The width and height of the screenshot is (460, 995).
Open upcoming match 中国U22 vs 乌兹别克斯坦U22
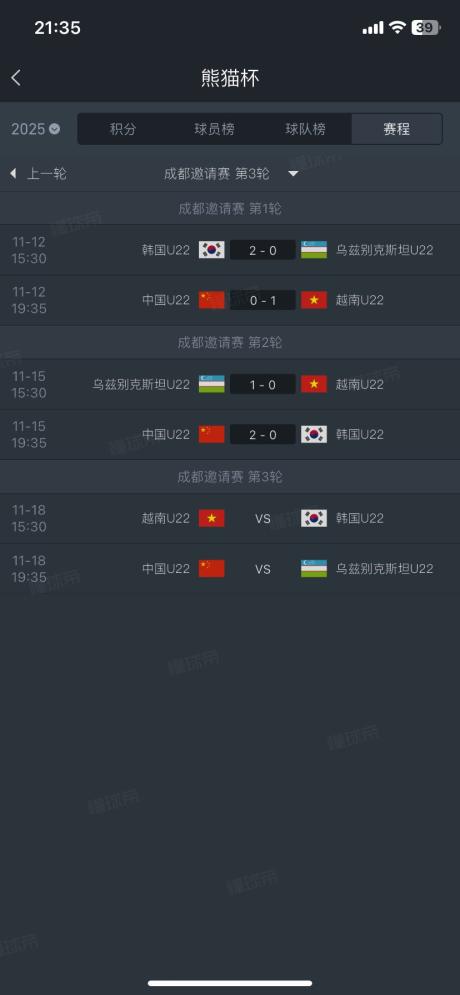[230, 569]
